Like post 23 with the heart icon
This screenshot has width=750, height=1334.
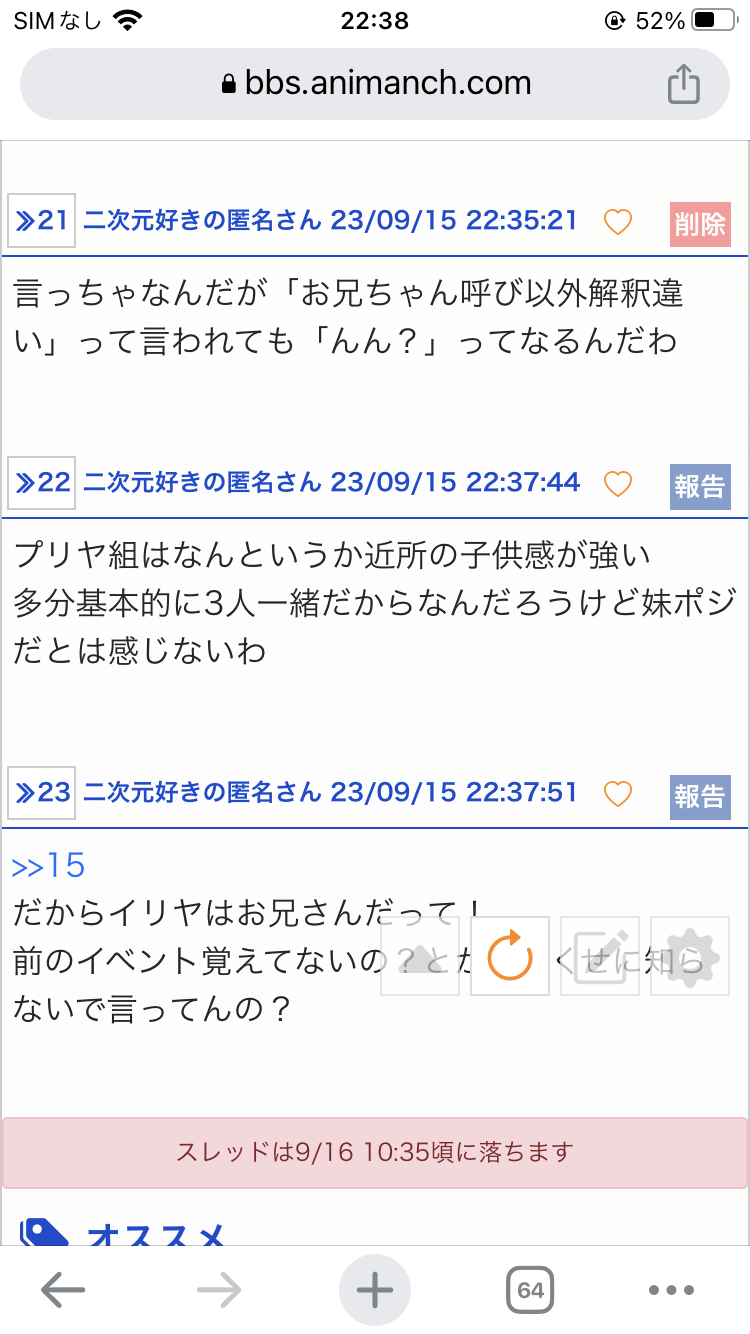coord(618,795)
